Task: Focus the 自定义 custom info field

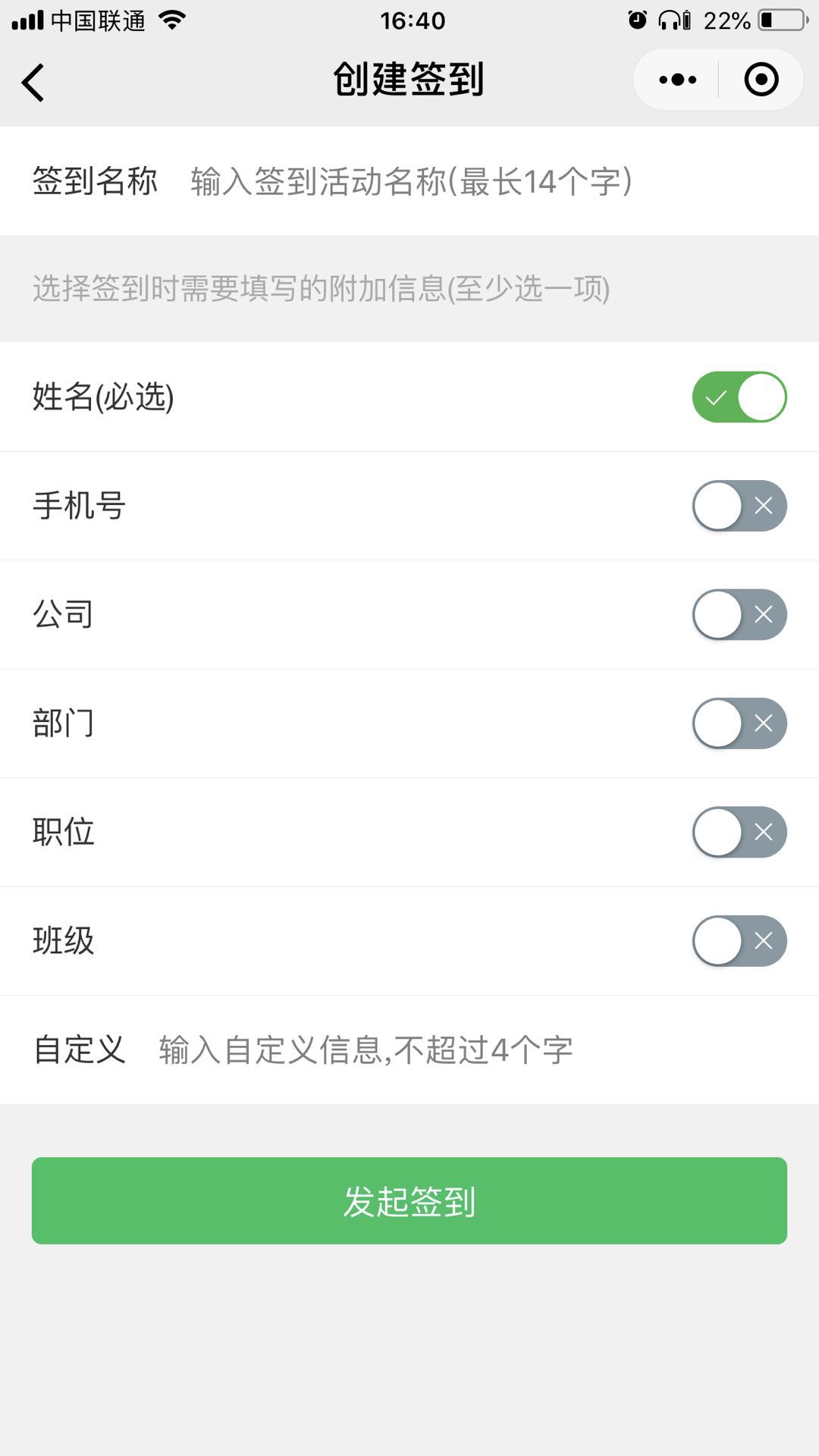Action: [470, 1050]
